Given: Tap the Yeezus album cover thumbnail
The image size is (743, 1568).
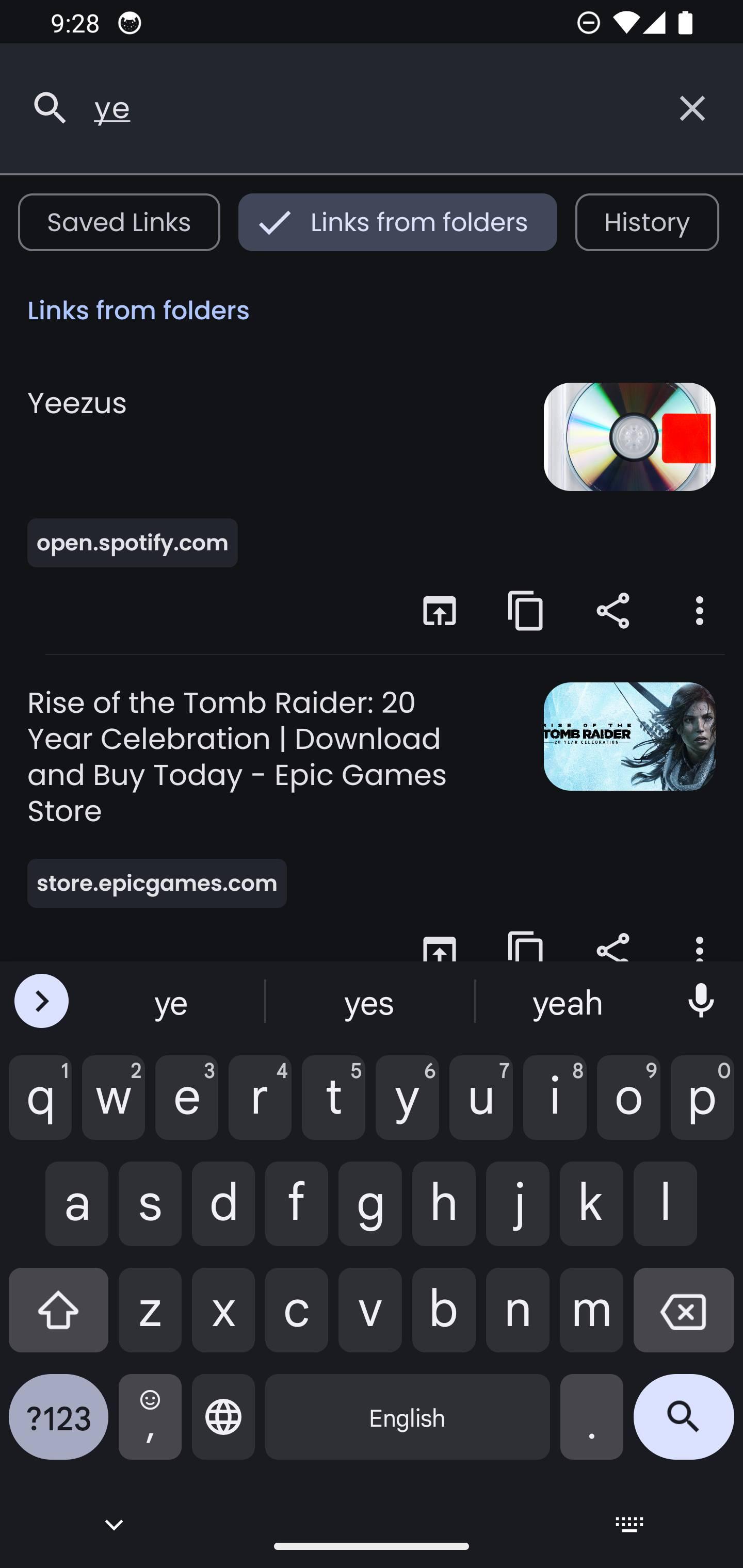Looking at the screenshot, I should (629, 436).
